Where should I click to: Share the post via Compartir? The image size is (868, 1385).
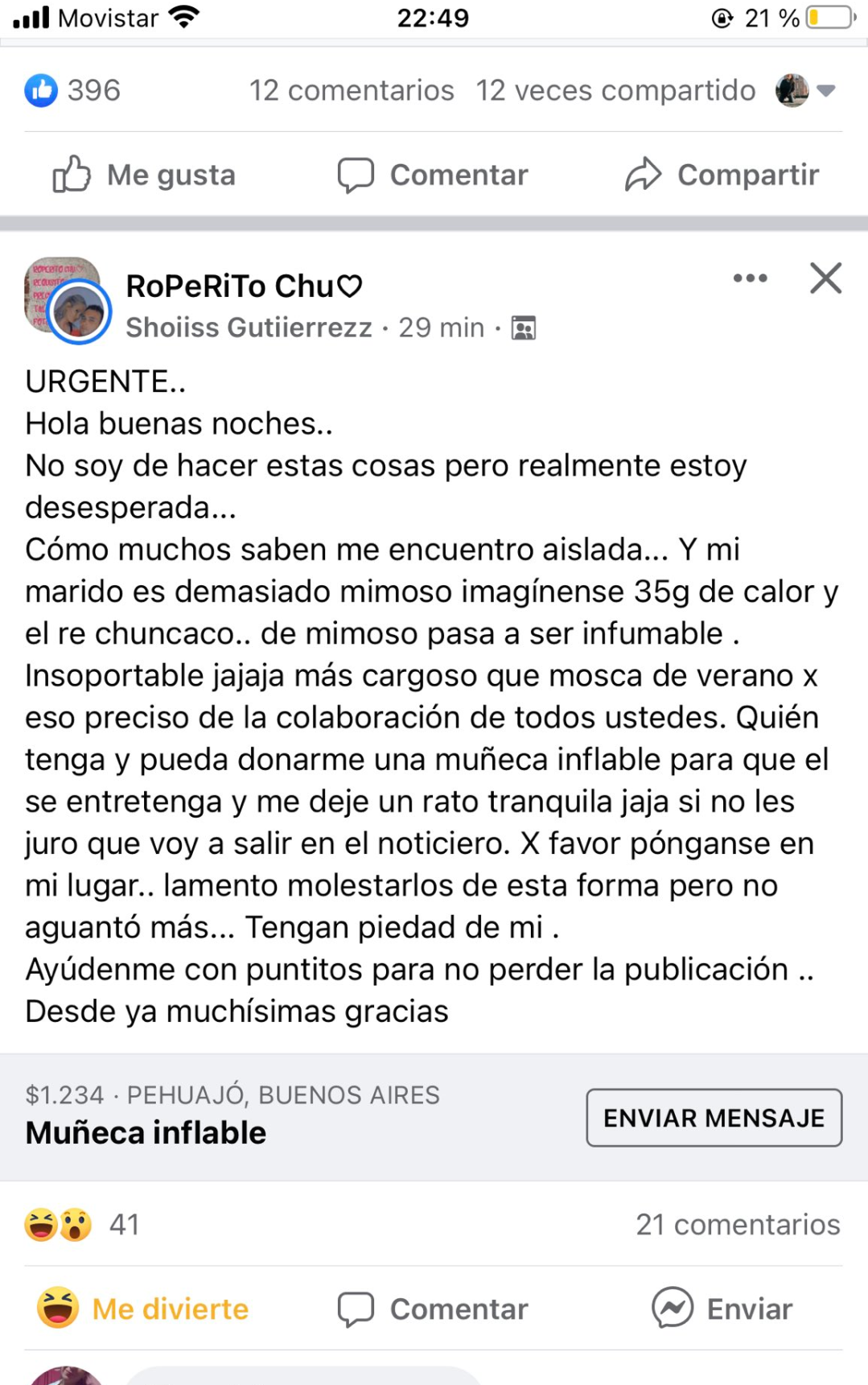coord(722,175)
